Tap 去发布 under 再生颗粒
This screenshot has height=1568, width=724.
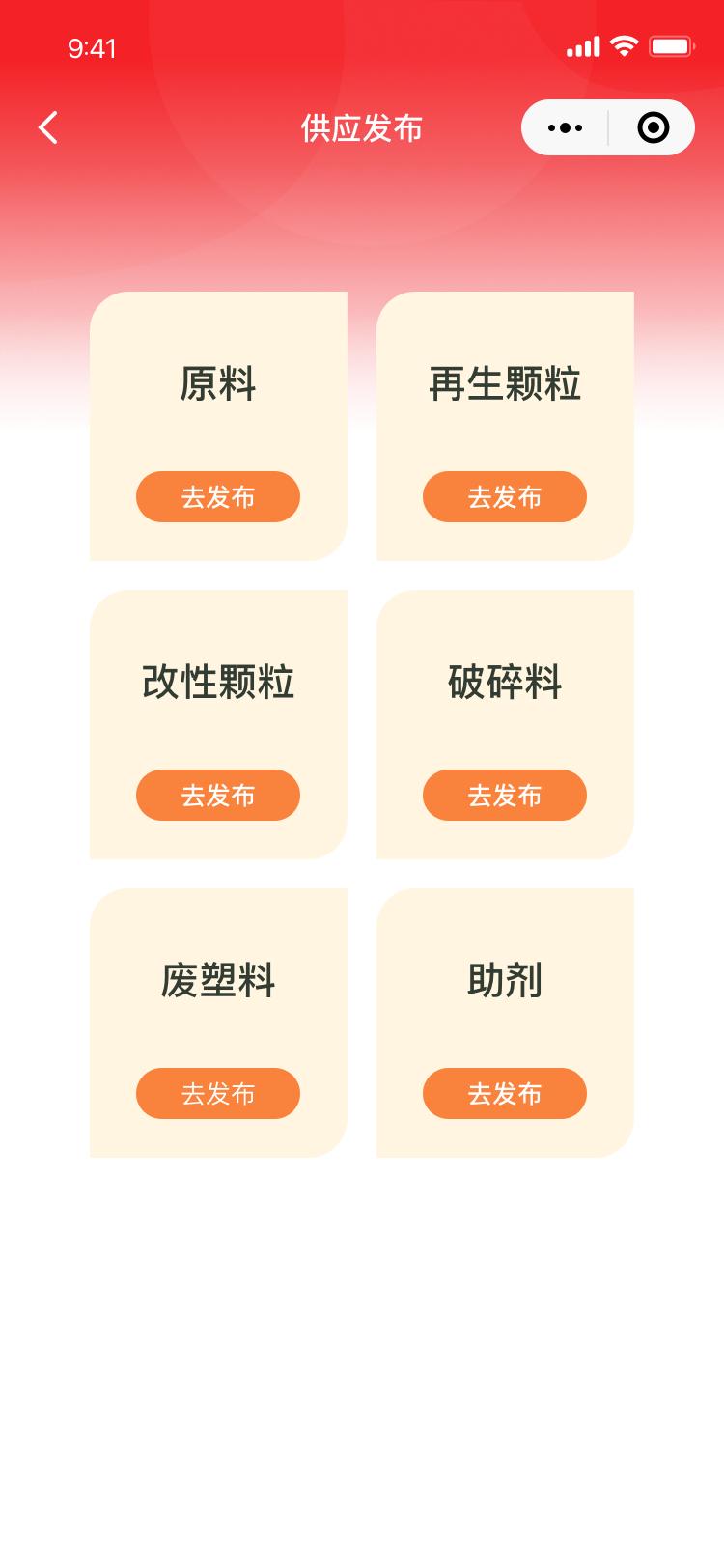pos(504,496)
